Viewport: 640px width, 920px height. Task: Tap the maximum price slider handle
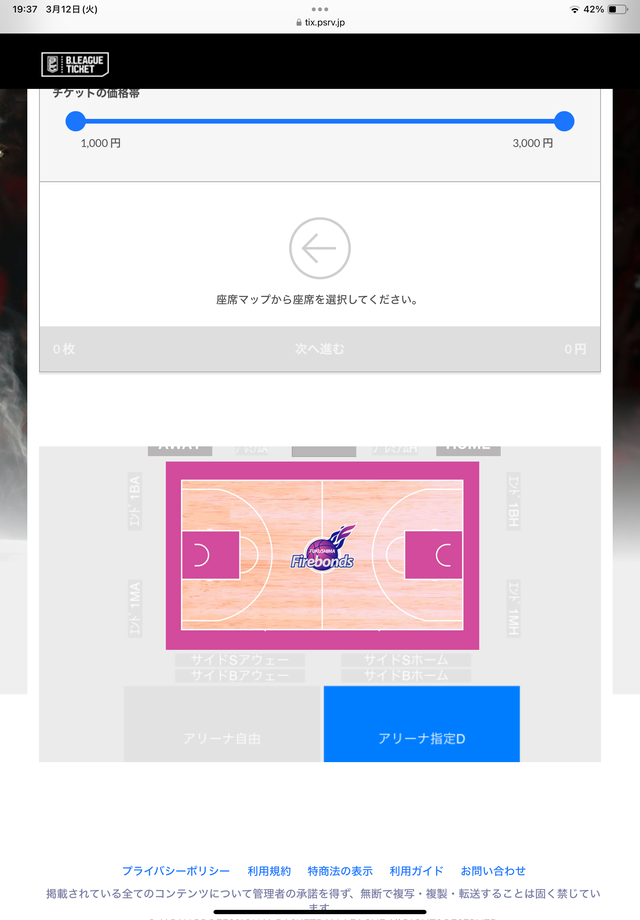tap(564, 121)
